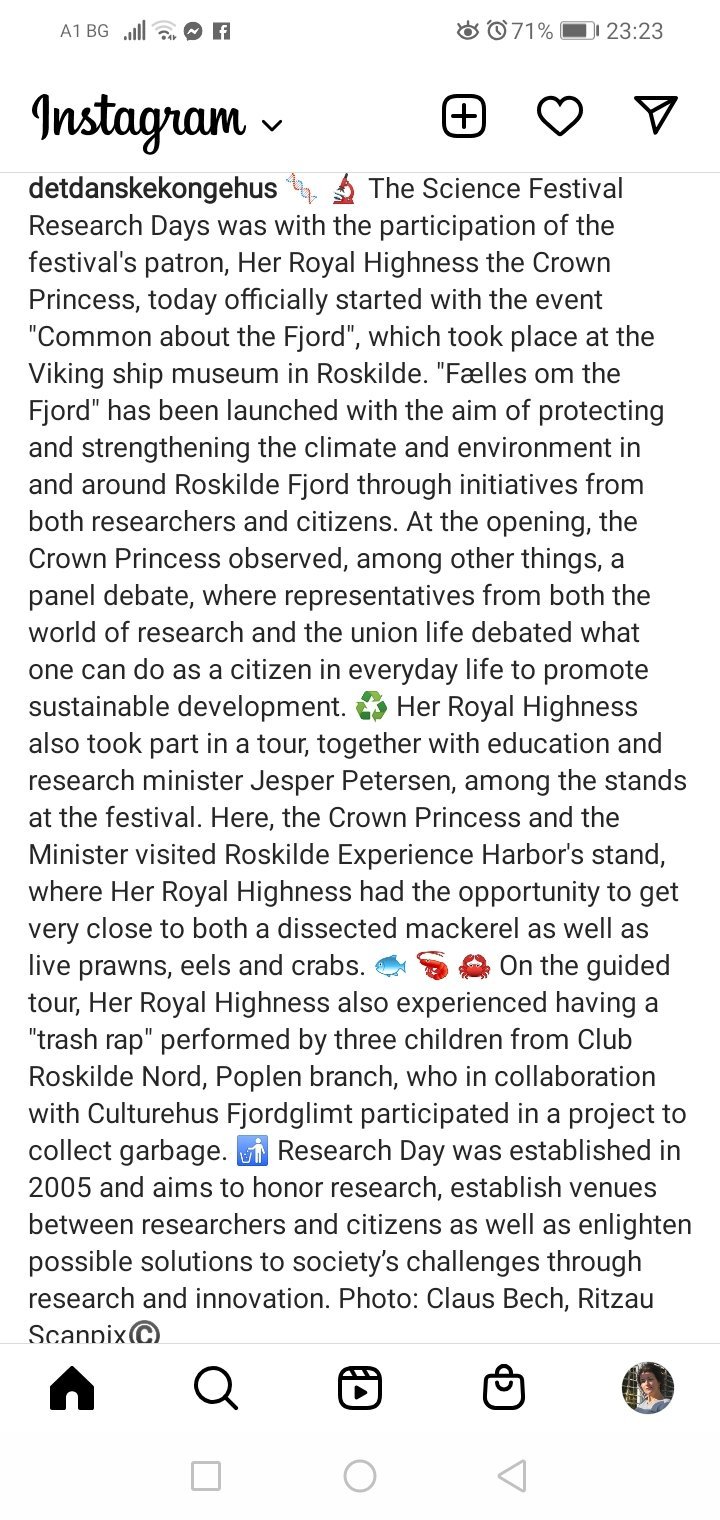This screenshot has width=720, height=1520.
Task: Open detdanskekongehus profile from caption
Action: click(x=153, y=189)
